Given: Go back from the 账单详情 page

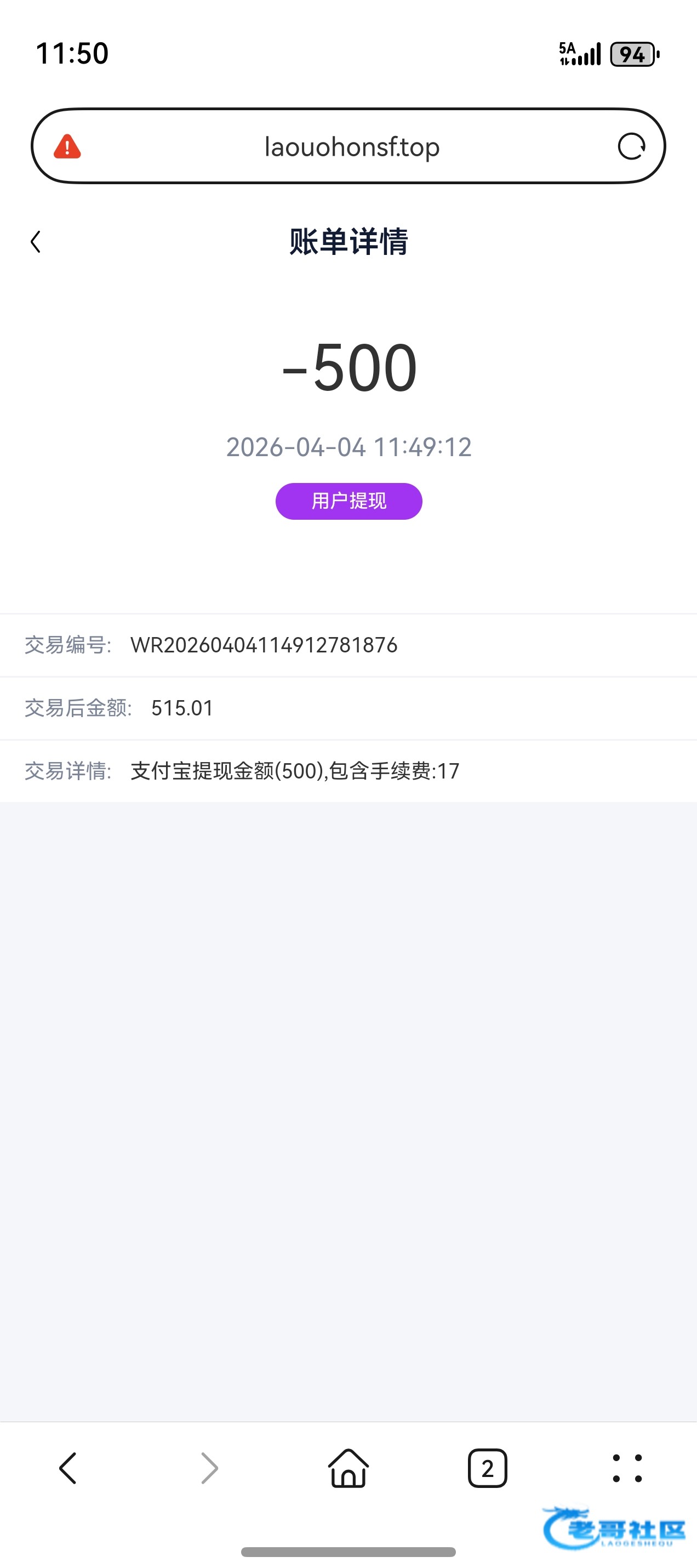Looking at the screenshot, I should click(36, 242).
